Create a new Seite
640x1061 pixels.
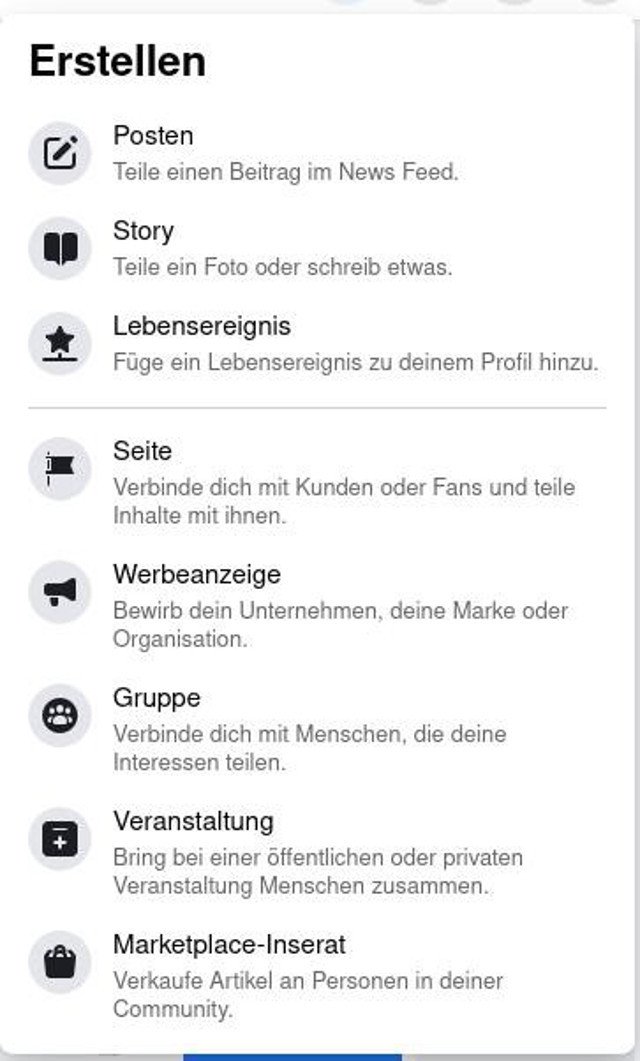click(317, 482)
